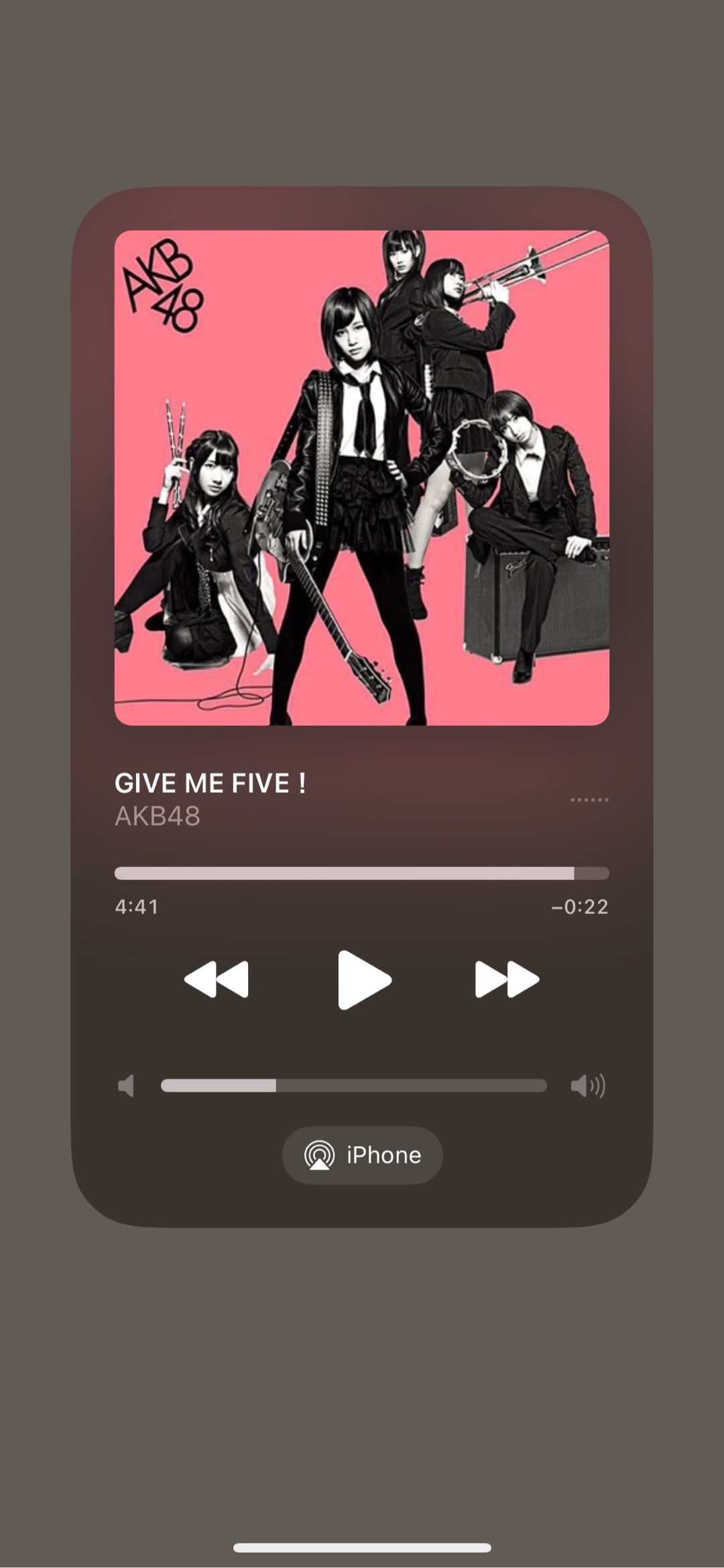Open the AKB48 album artwork in Music

(362, 478)
